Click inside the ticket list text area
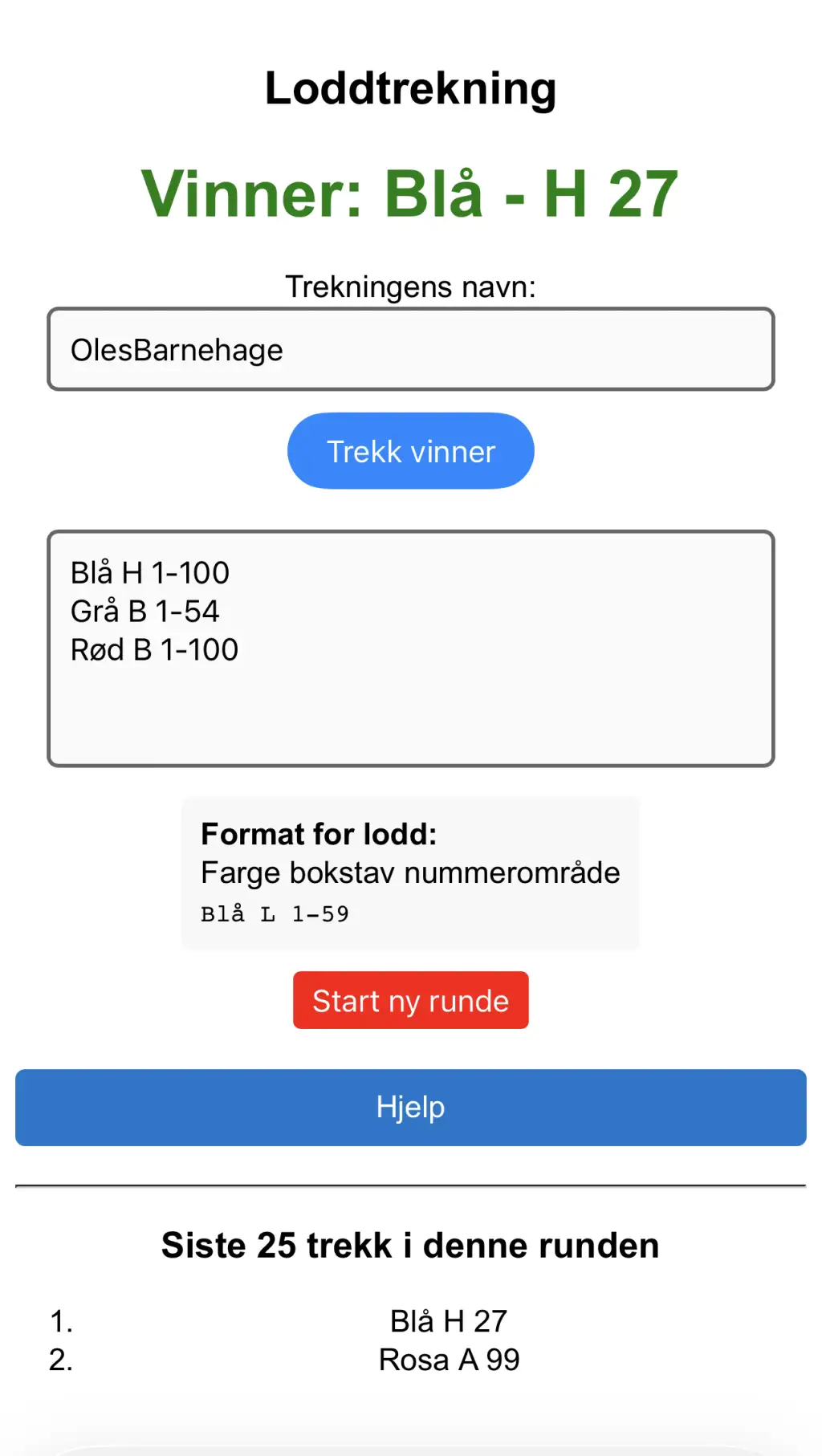The image size is (822, 1456). click(410, 706)
